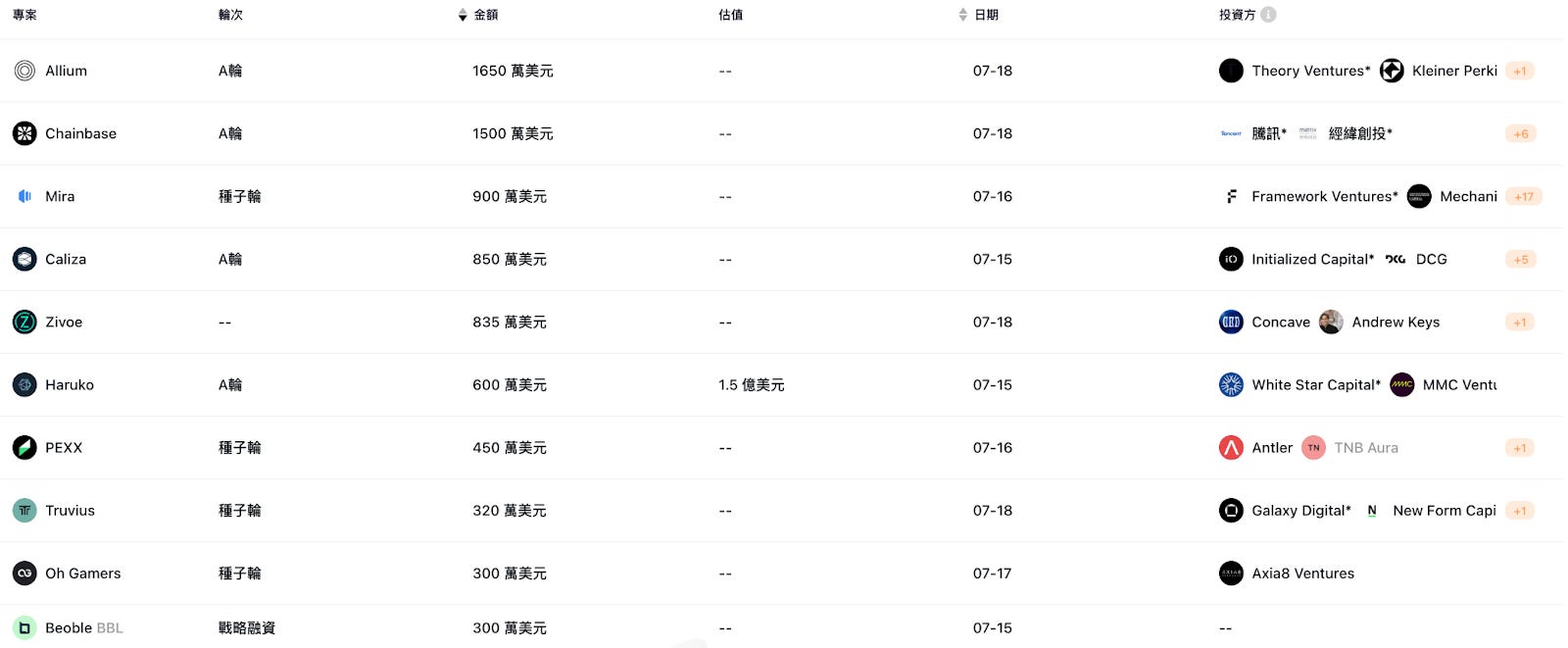Image resolution: width=1568 pixels, height=648 pixels.
Task: Expand the +17 investors badge for Mira
Action: (1523, 196)
